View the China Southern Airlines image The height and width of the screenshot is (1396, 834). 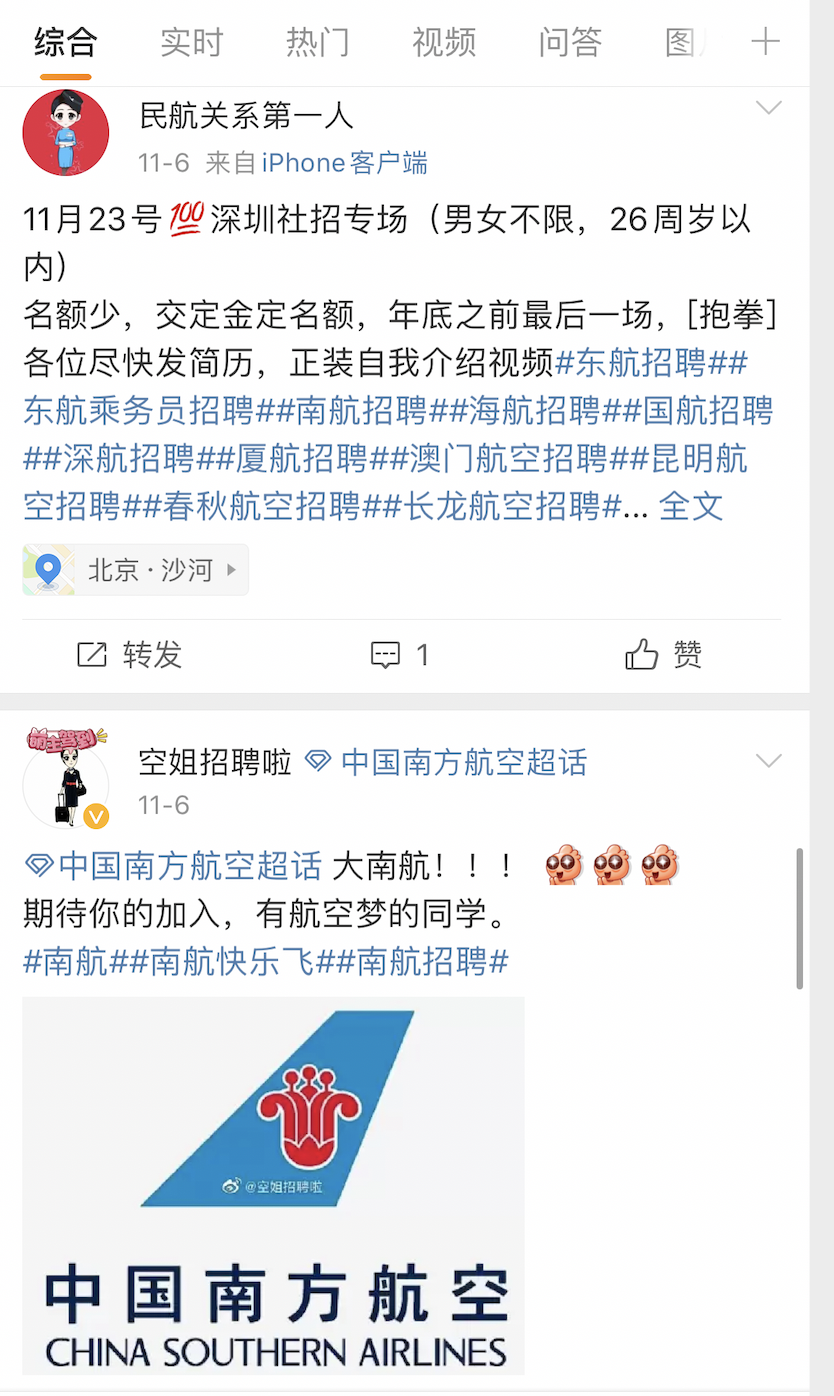(273, 1185)
